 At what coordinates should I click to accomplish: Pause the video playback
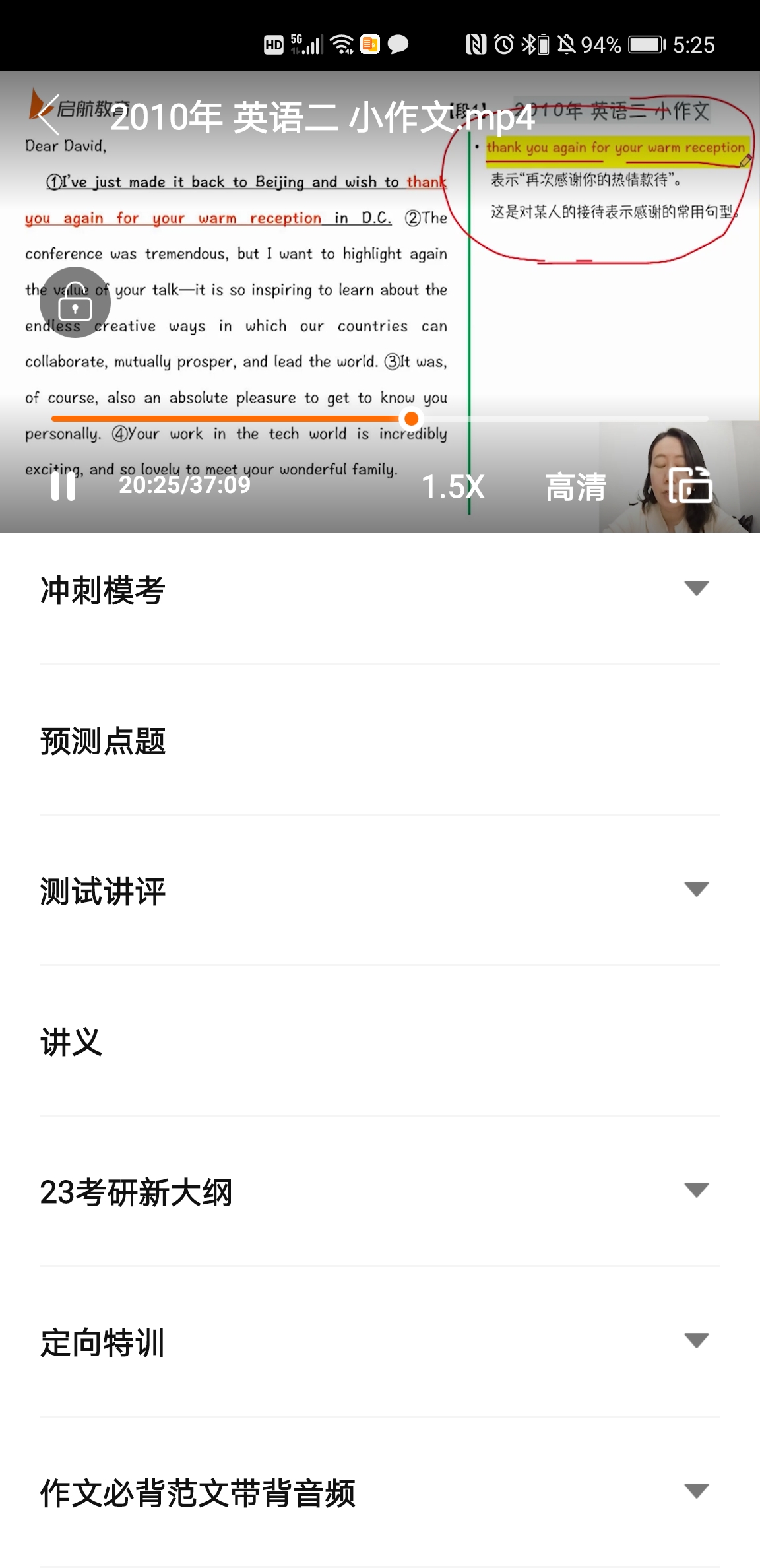point(63,486)
